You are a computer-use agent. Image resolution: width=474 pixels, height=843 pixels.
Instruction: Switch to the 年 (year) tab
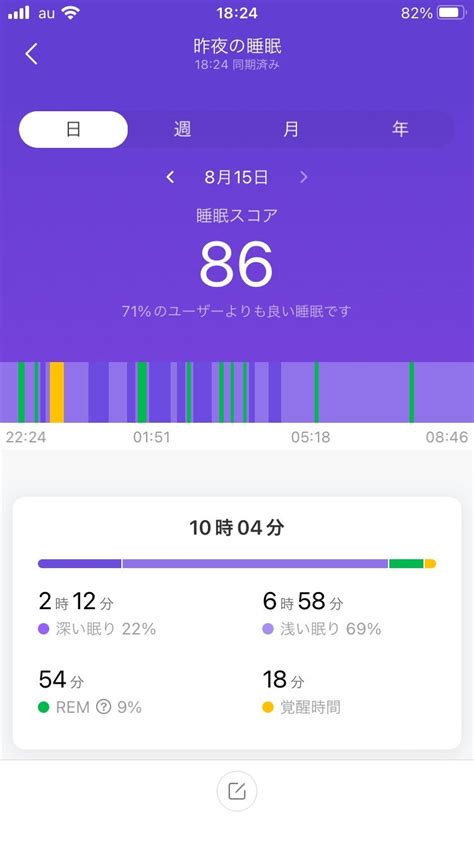point(400,130)
